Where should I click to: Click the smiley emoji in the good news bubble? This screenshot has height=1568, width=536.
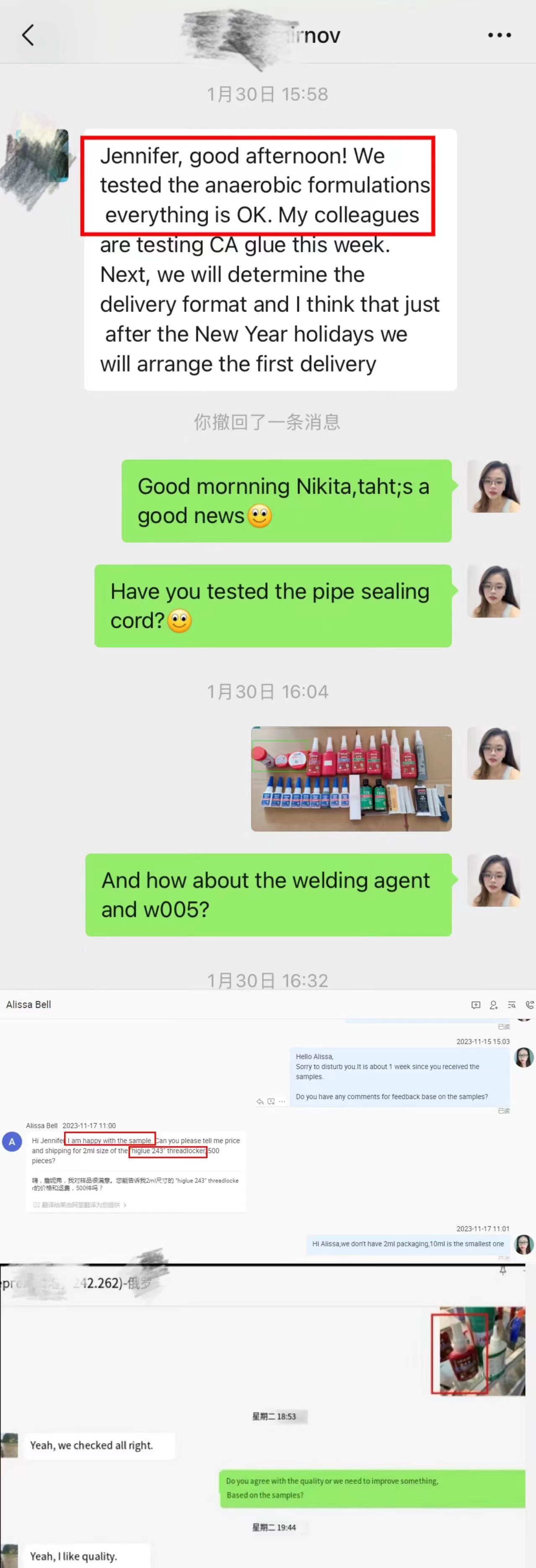[260, 516]
